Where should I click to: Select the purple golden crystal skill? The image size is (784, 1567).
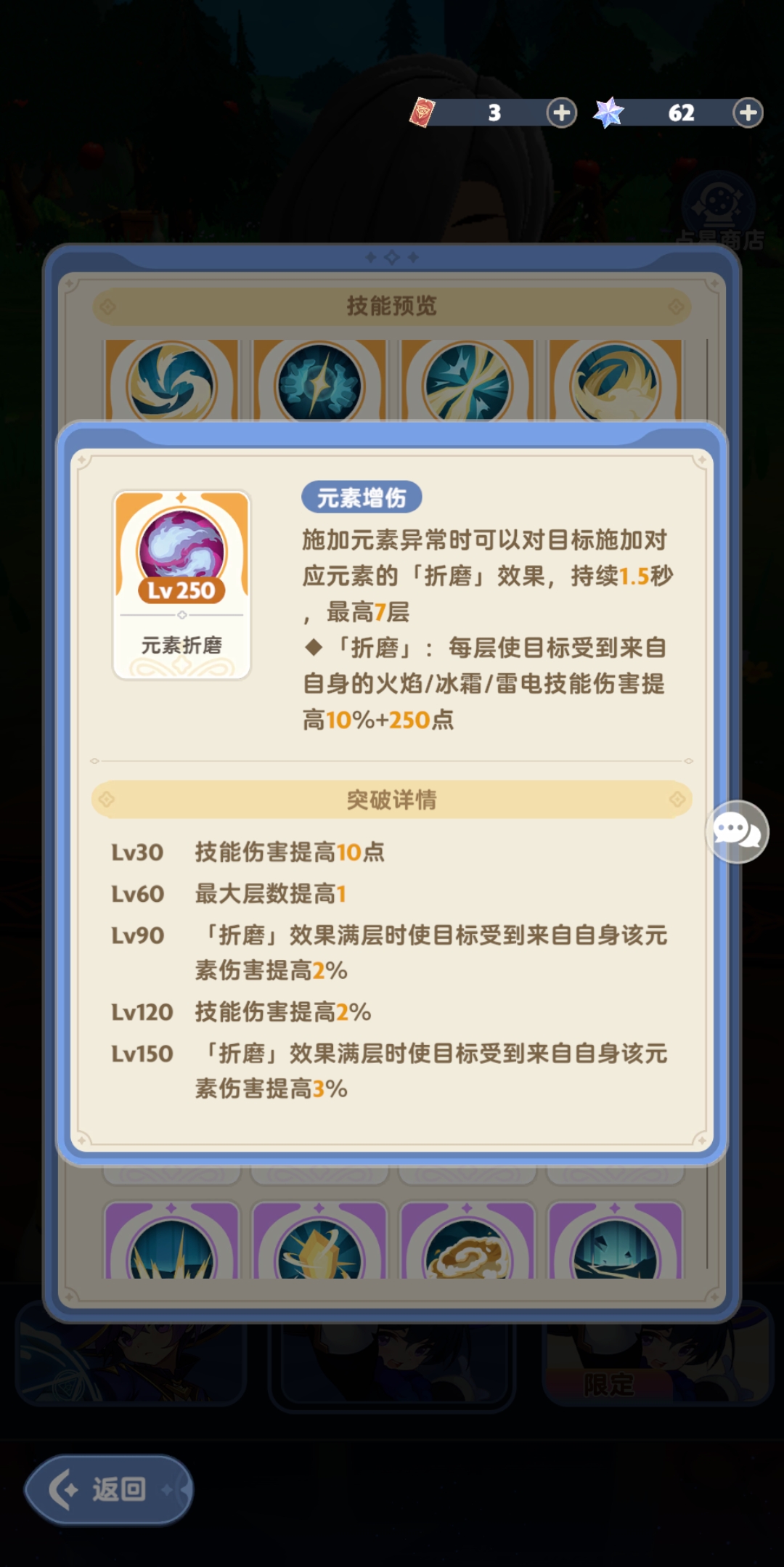319,1243
